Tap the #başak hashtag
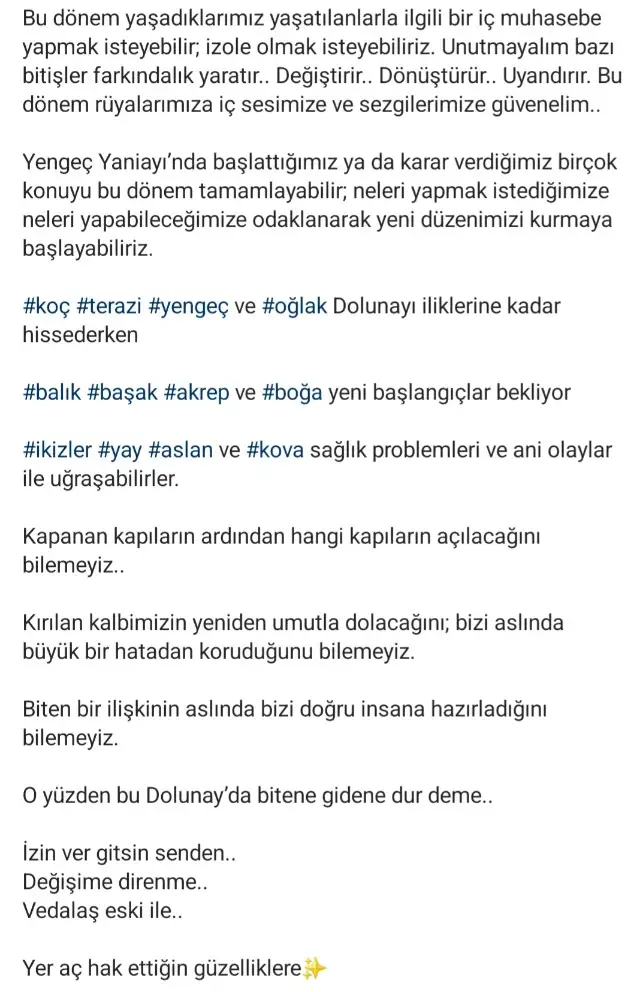This screenshot has width=634, height=992. (x=123, y=393)
